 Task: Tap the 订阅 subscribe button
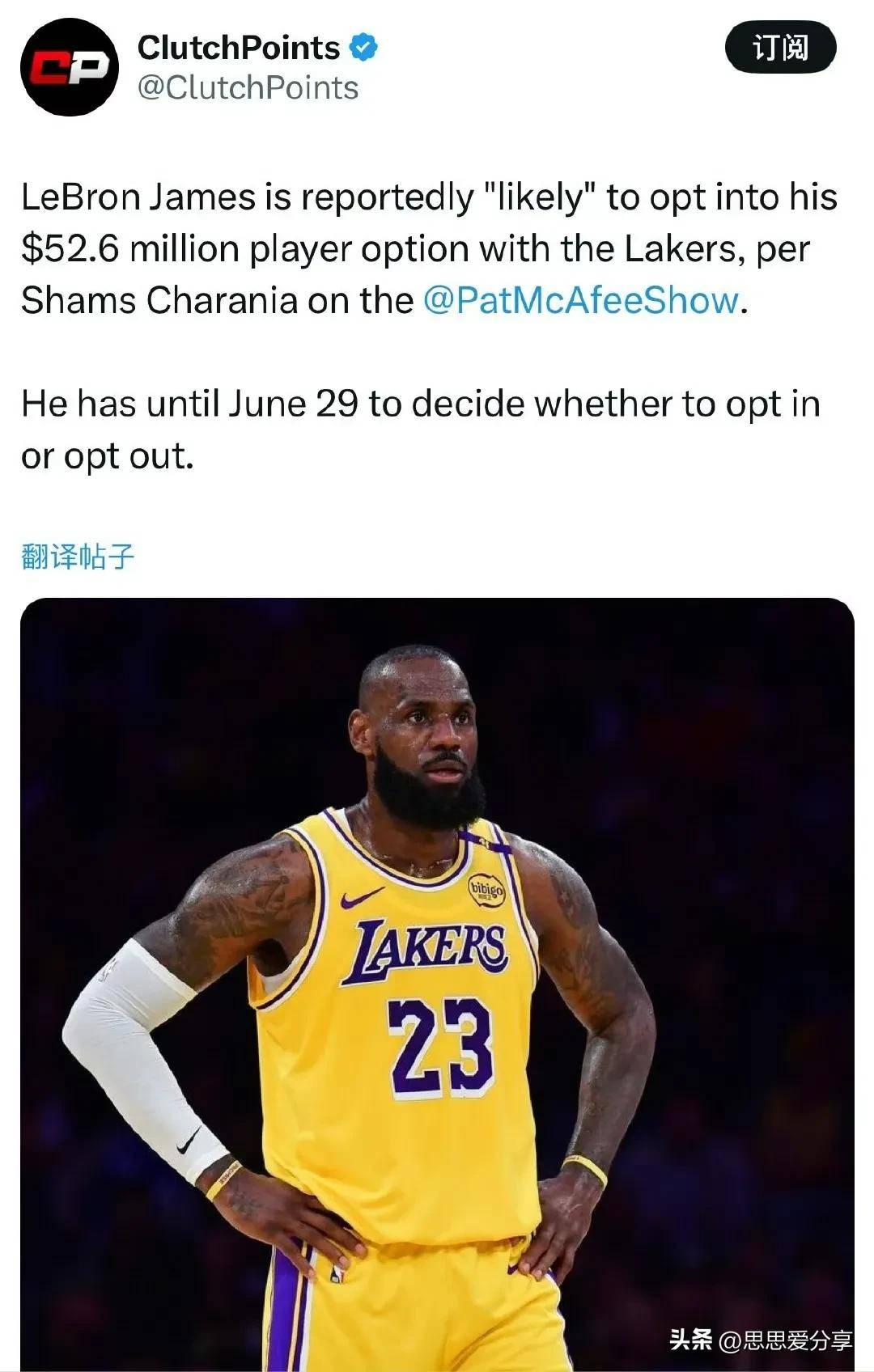tap(779, 49)
